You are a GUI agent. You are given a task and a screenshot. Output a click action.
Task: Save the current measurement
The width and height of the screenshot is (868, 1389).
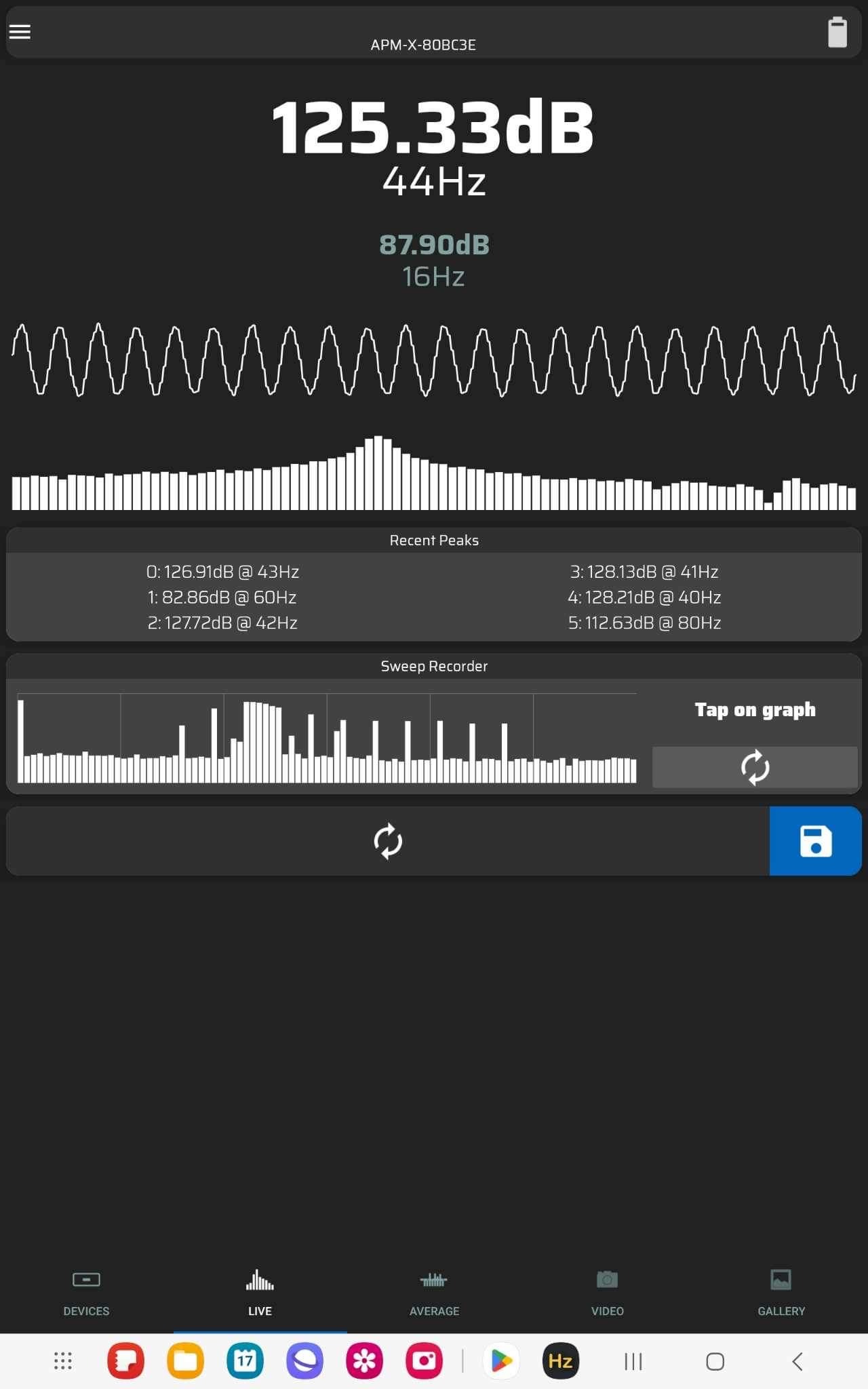click(x=816, y=841)
